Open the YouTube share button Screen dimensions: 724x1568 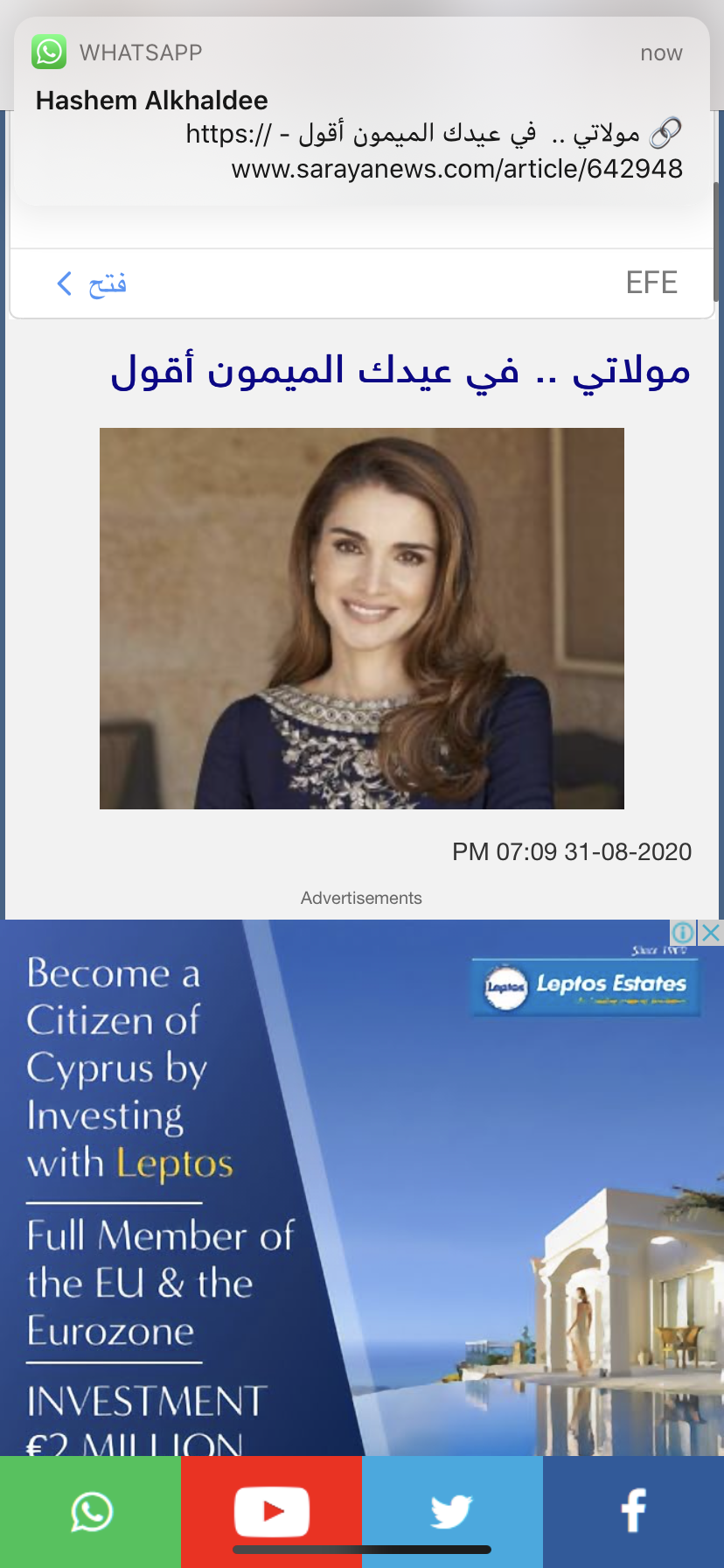click(271, 1511)
